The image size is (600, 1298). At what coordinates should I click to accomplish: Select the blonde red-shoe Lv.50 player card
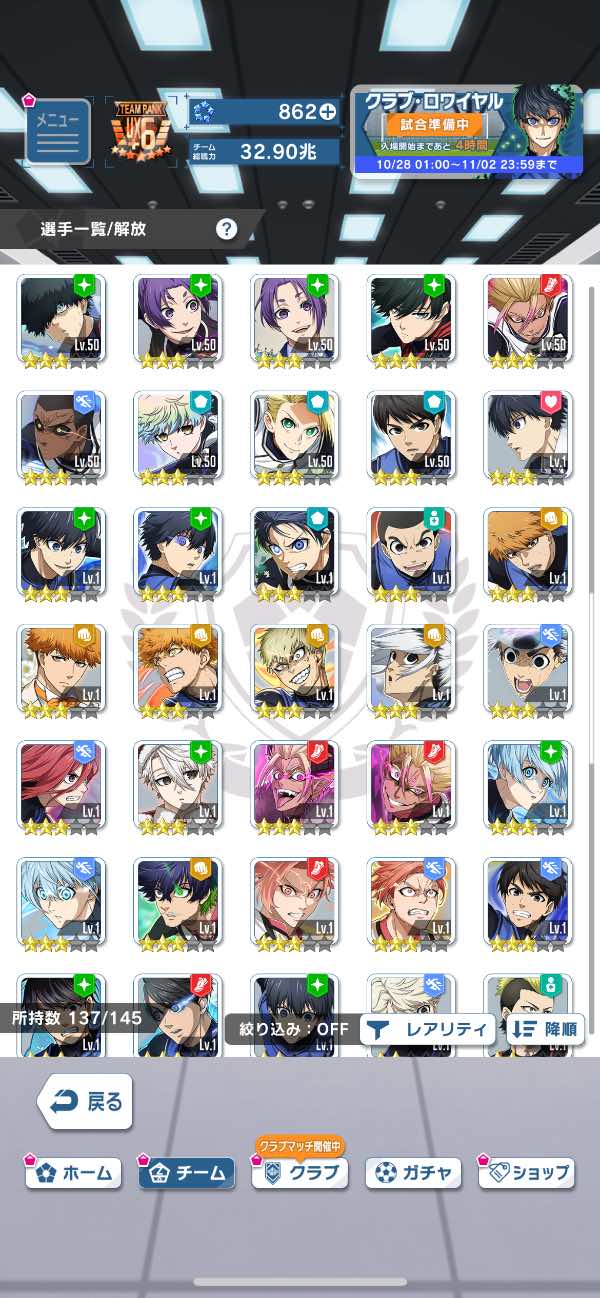coord(527,319)
